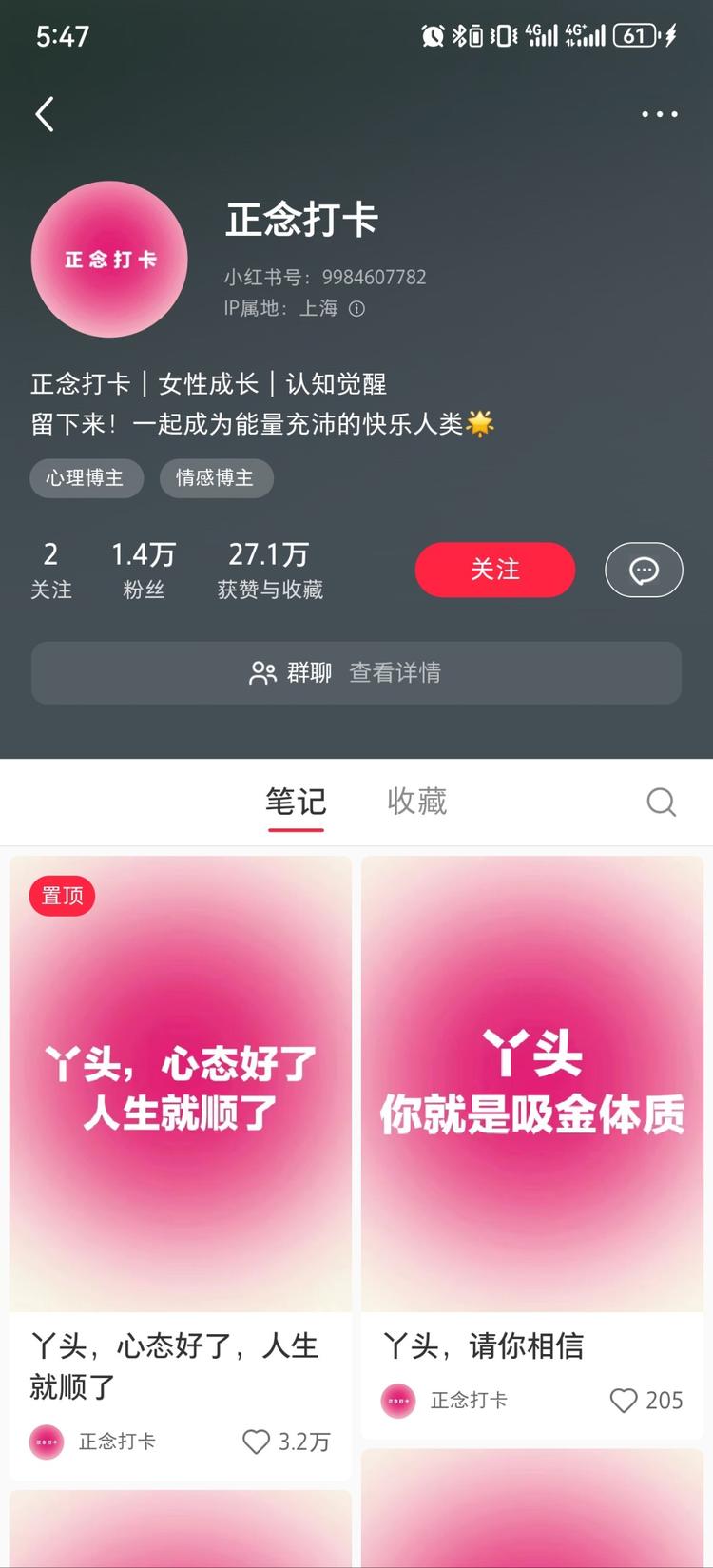Tap the 置顶 pinned badge
The image size is (713, 1568).
[x=61, y=895]
